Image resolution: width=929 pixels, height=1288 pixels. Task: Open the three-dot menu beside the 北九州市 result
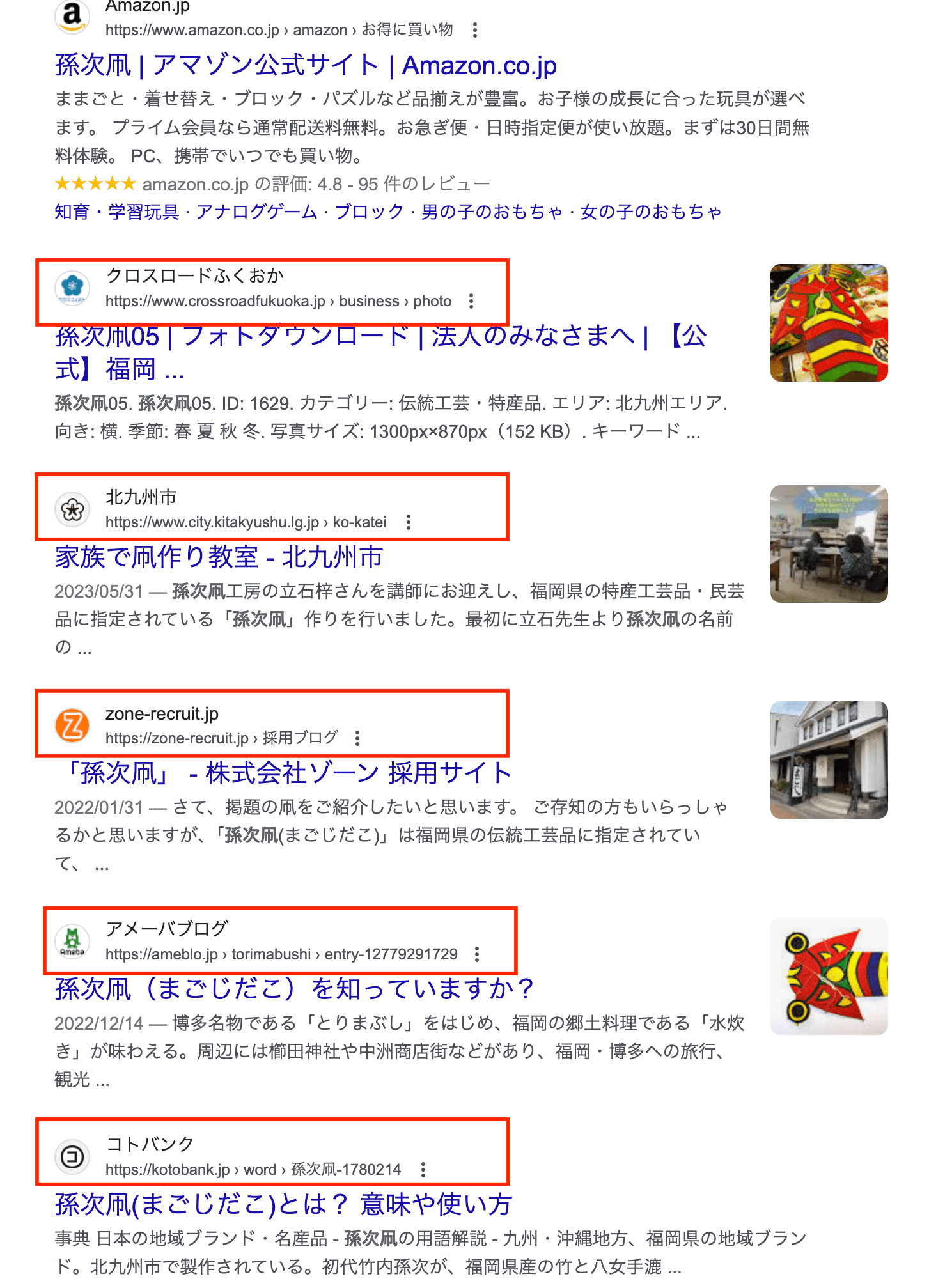[409, 522]
